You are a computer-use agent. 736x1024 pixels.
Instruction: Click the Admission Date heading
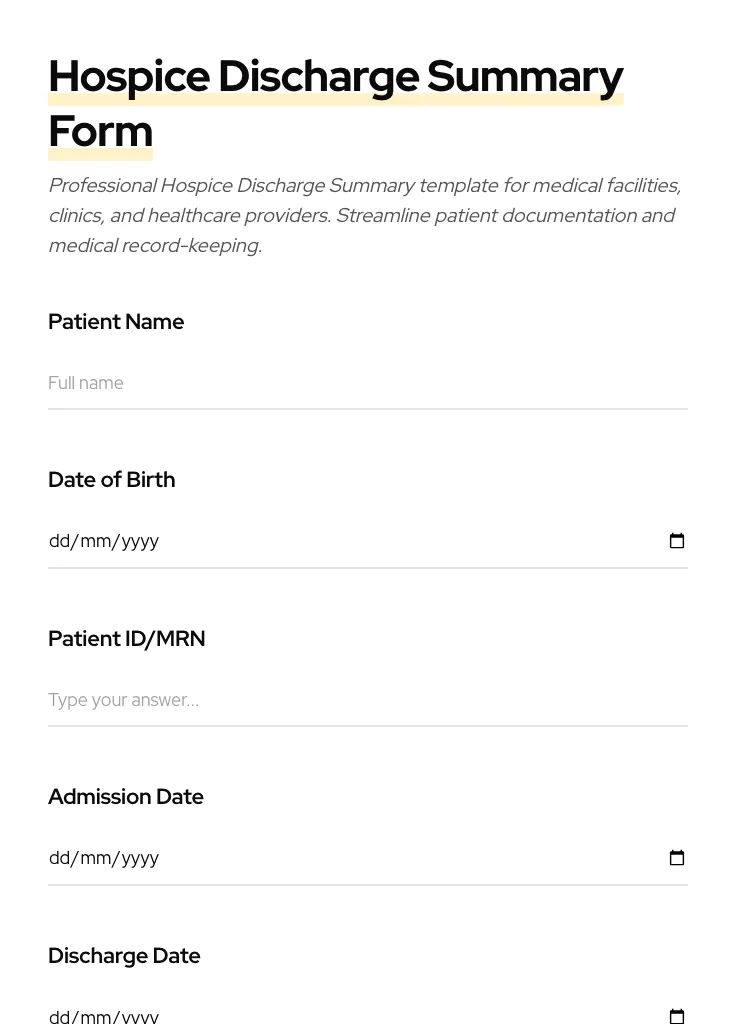point(125,796)
